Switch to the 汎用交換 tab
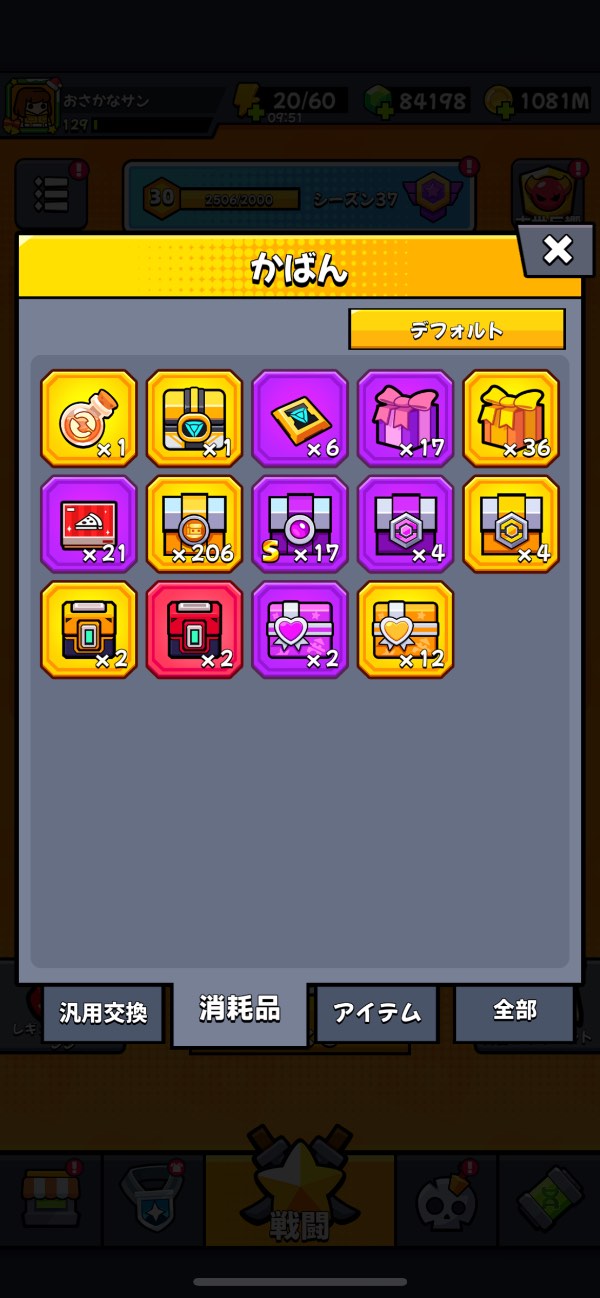The width and height of the screenshot is (600, 1298). click(x=103, y=1013)
